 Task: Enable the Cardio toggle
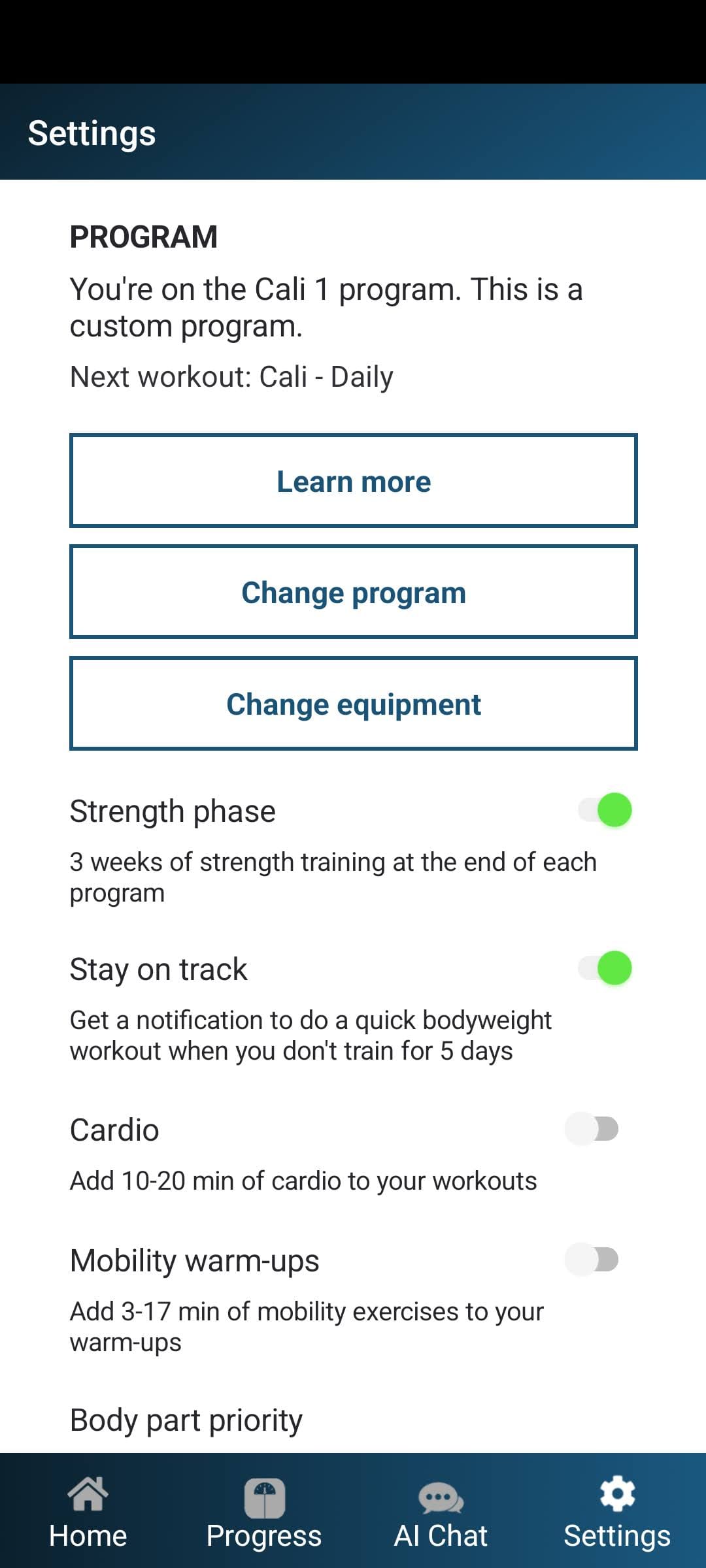592,1129
